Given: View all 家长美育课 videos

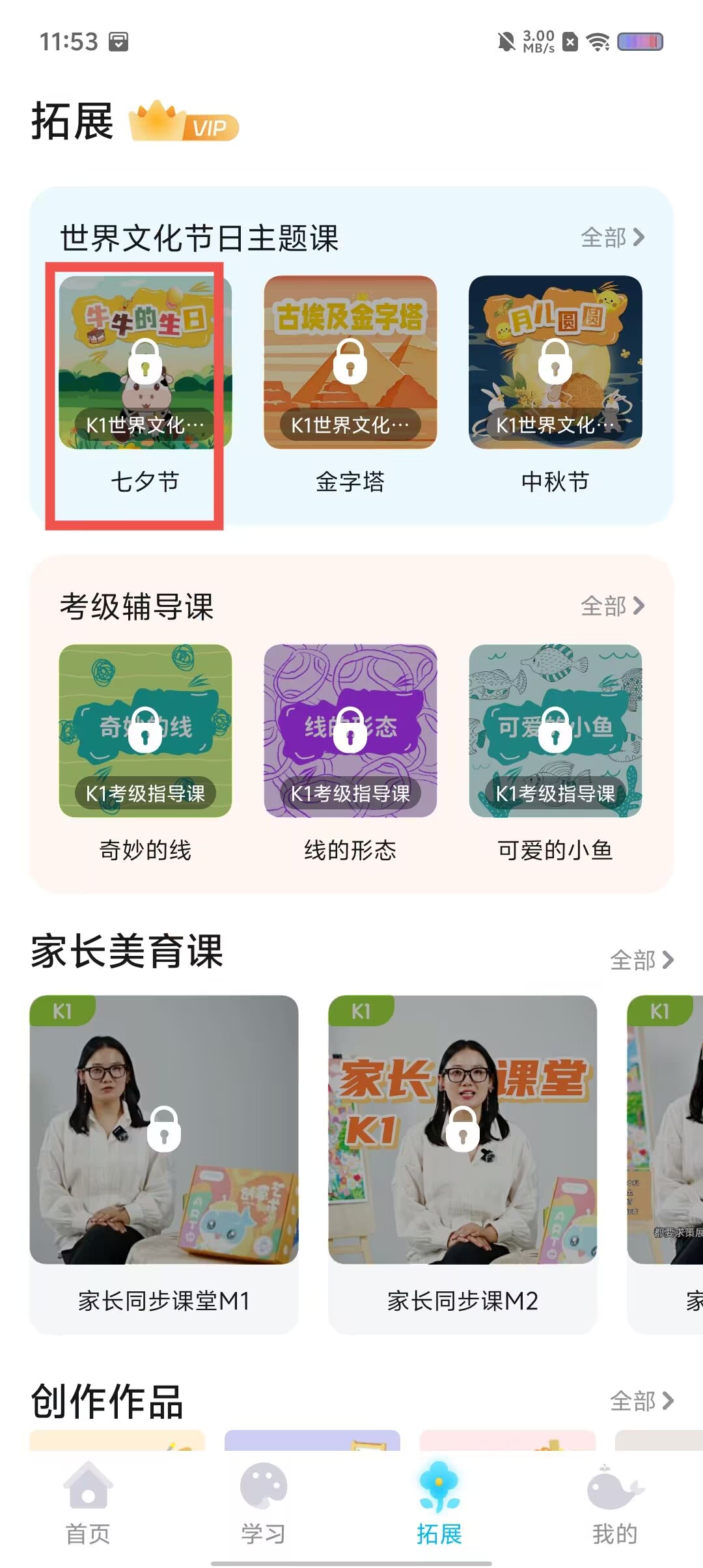Looking at the screenshot, I should 641,960.
